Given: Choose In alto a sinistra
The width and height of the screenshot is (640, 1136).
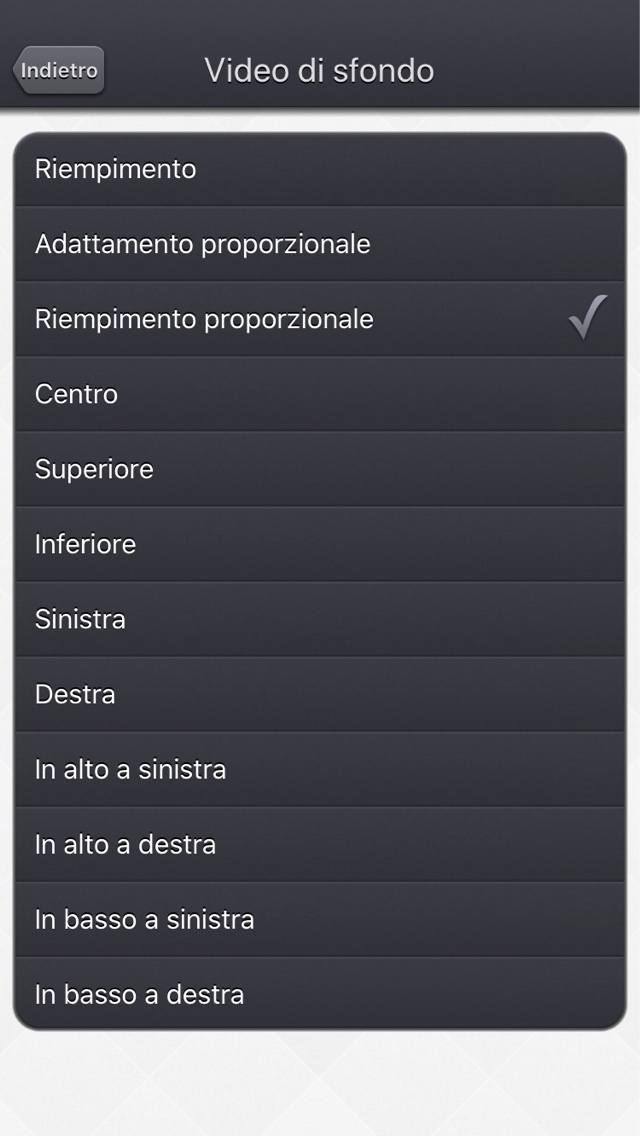Looking at the screenshot, I should [x=320, y=769].
